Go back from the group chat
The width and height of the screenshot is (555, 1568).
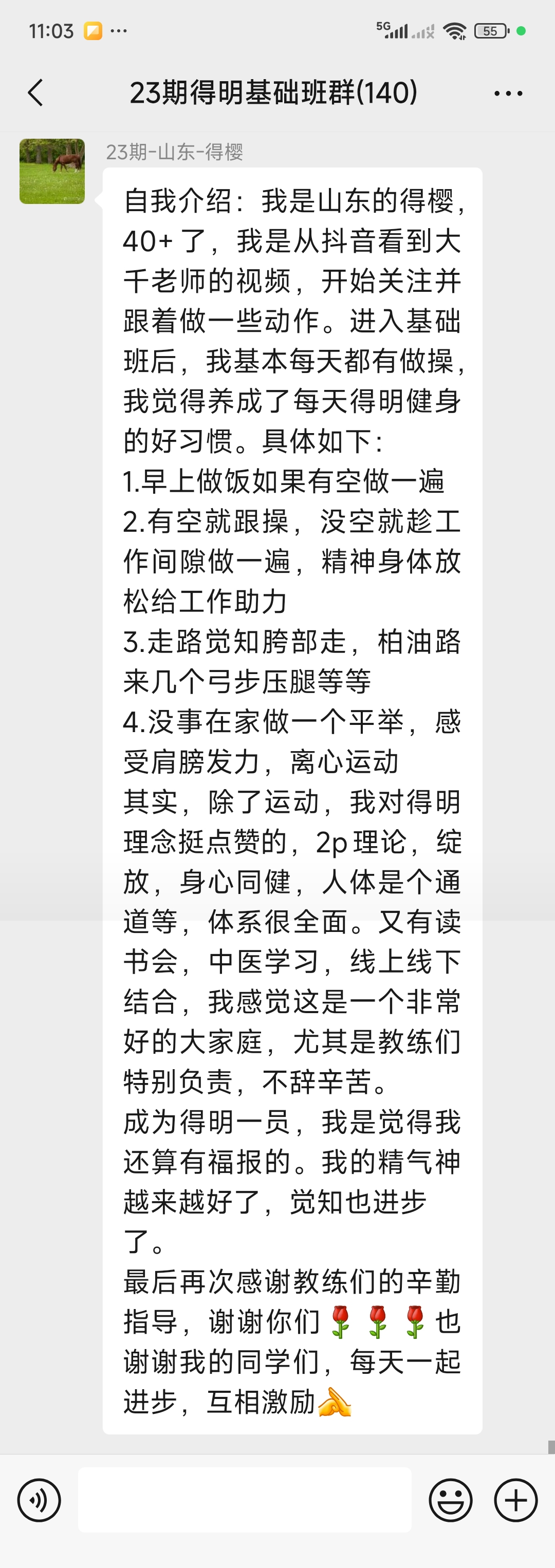click(x=36, y=93)
